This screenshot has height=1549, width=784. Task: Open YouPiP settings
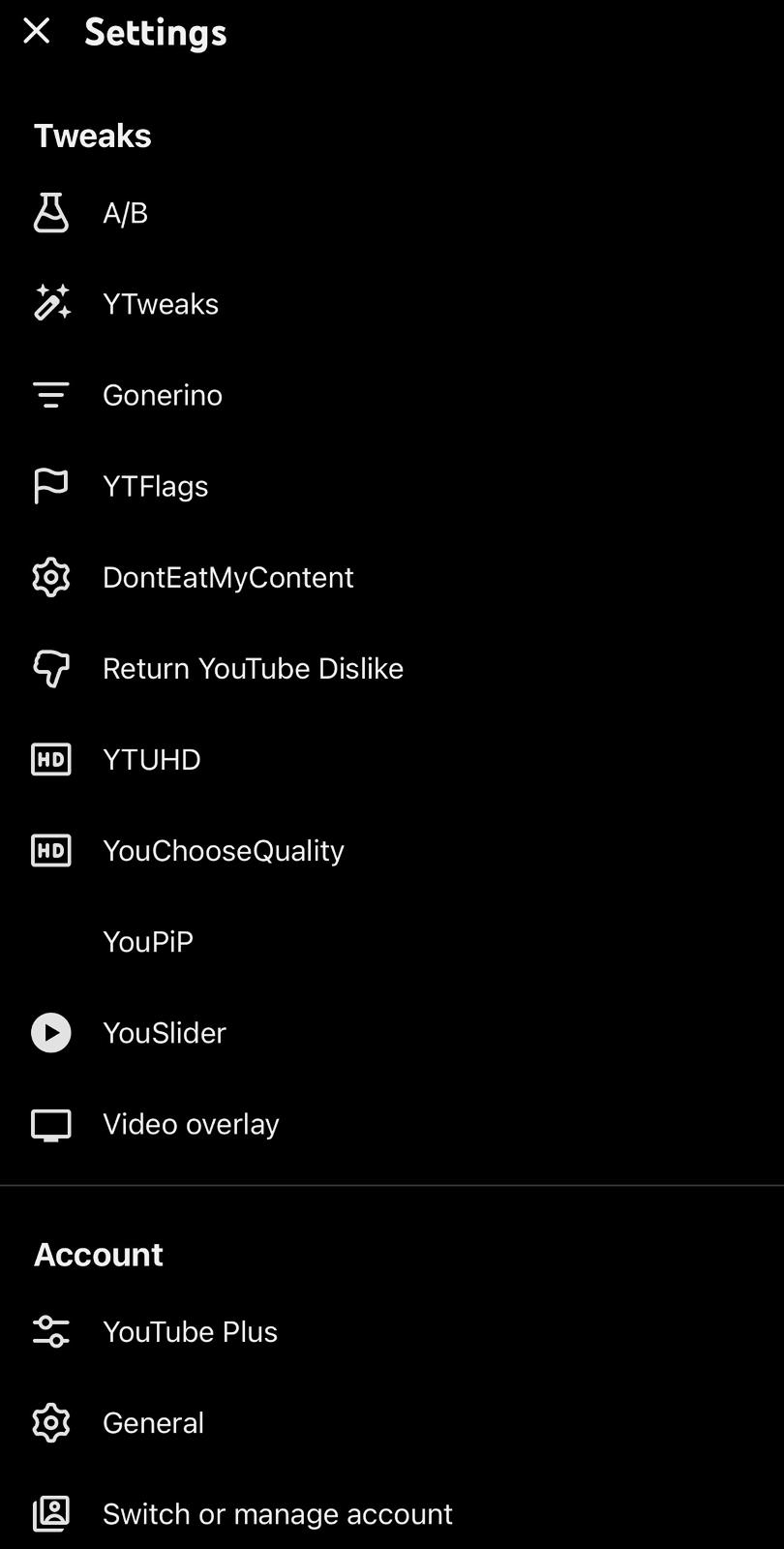tap(392, 941)
